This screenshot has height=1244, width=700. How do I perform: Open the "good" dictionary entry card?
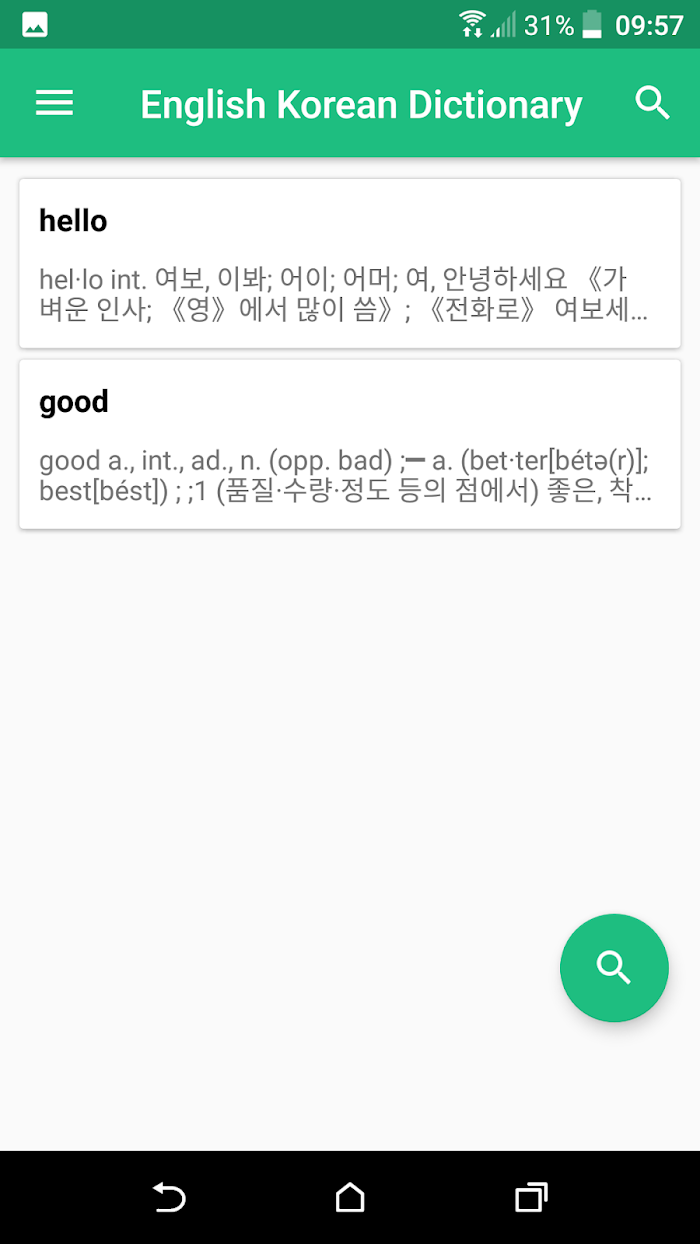pos(350,444)
